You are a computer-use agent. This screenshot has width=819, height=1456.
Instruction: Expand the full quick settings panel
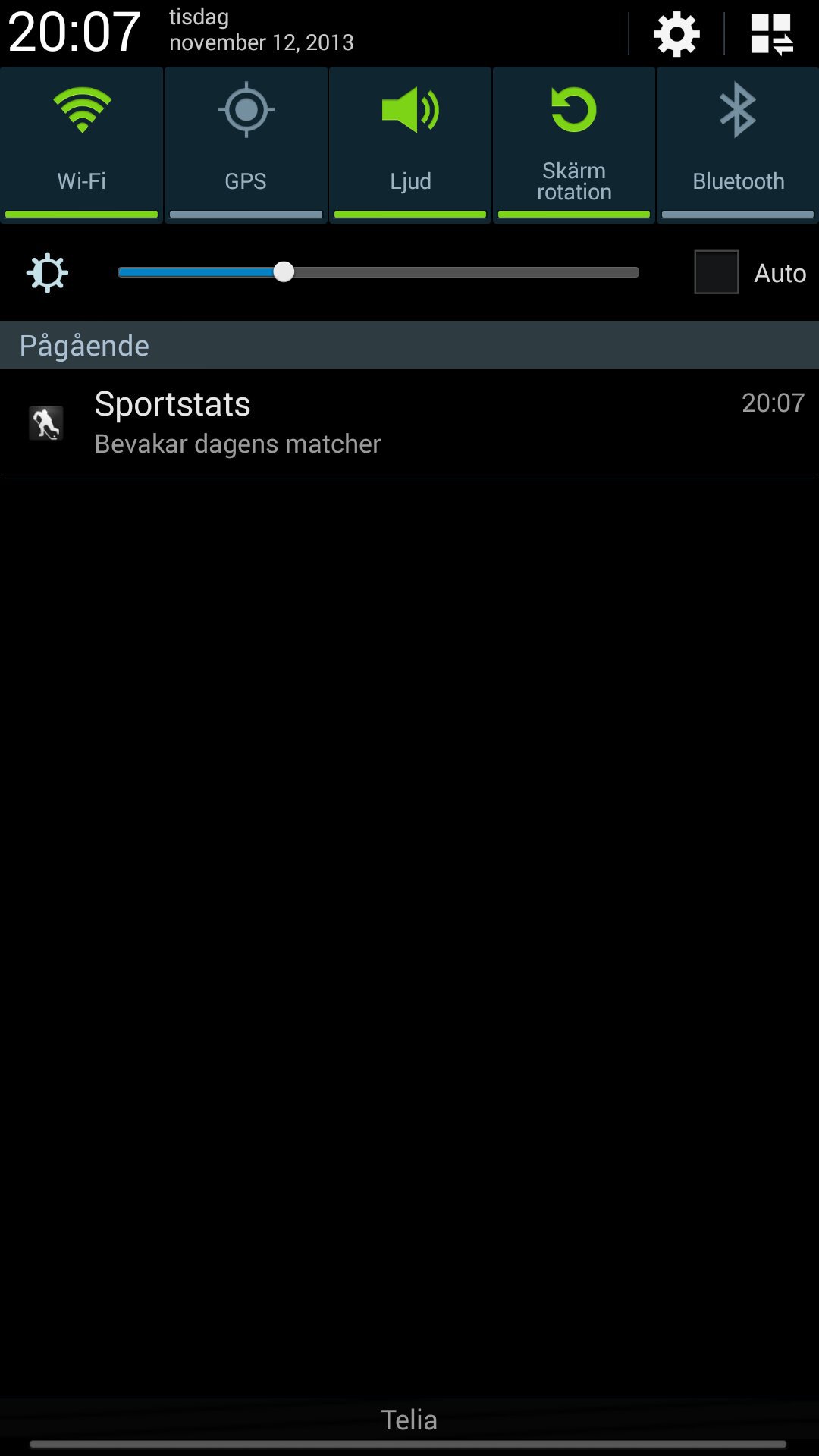771,34
